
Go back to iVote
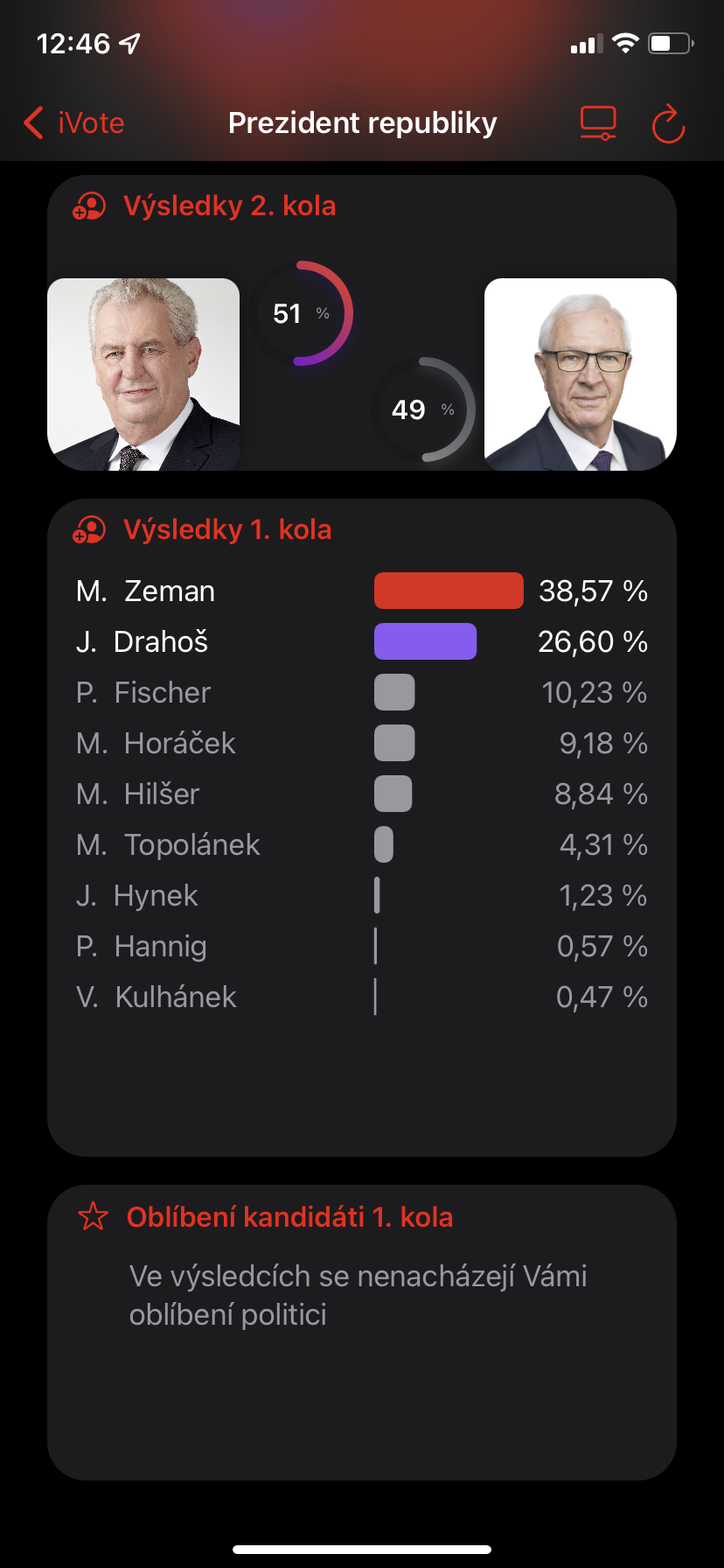(x=74, y=123)
